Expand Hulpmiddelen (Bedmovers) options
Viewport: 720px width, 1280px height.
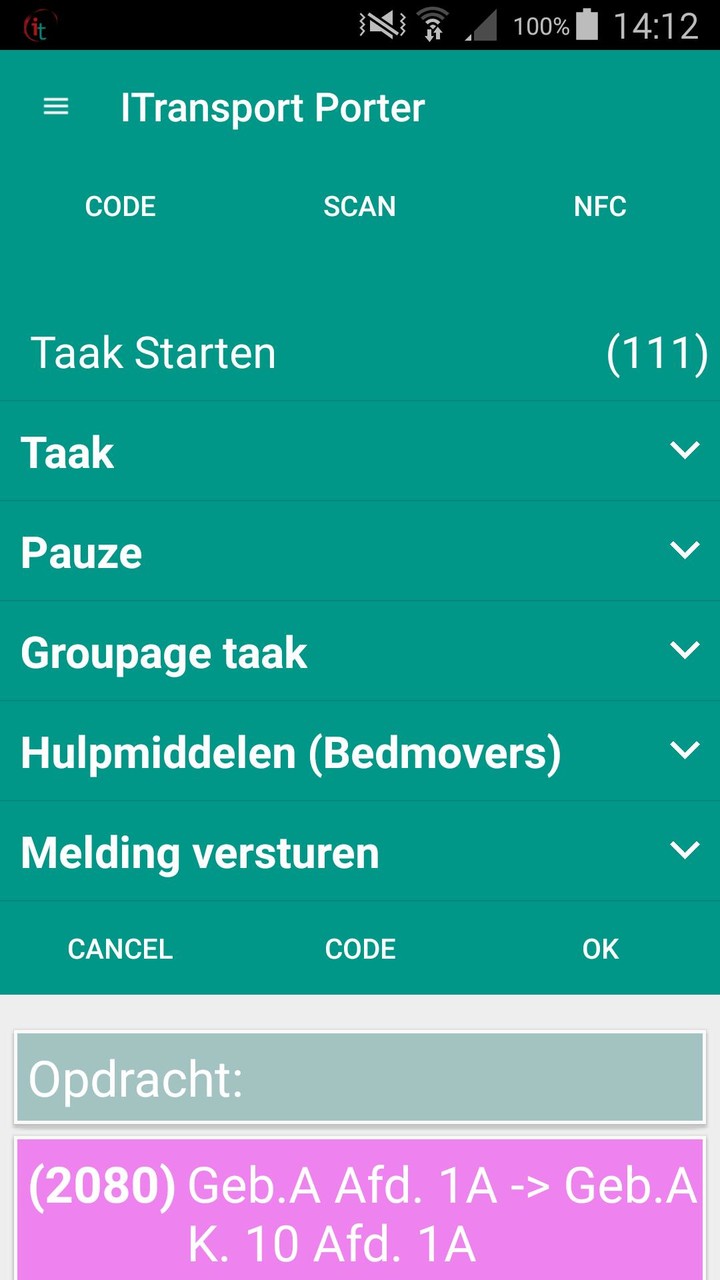[x=360, y=752]
